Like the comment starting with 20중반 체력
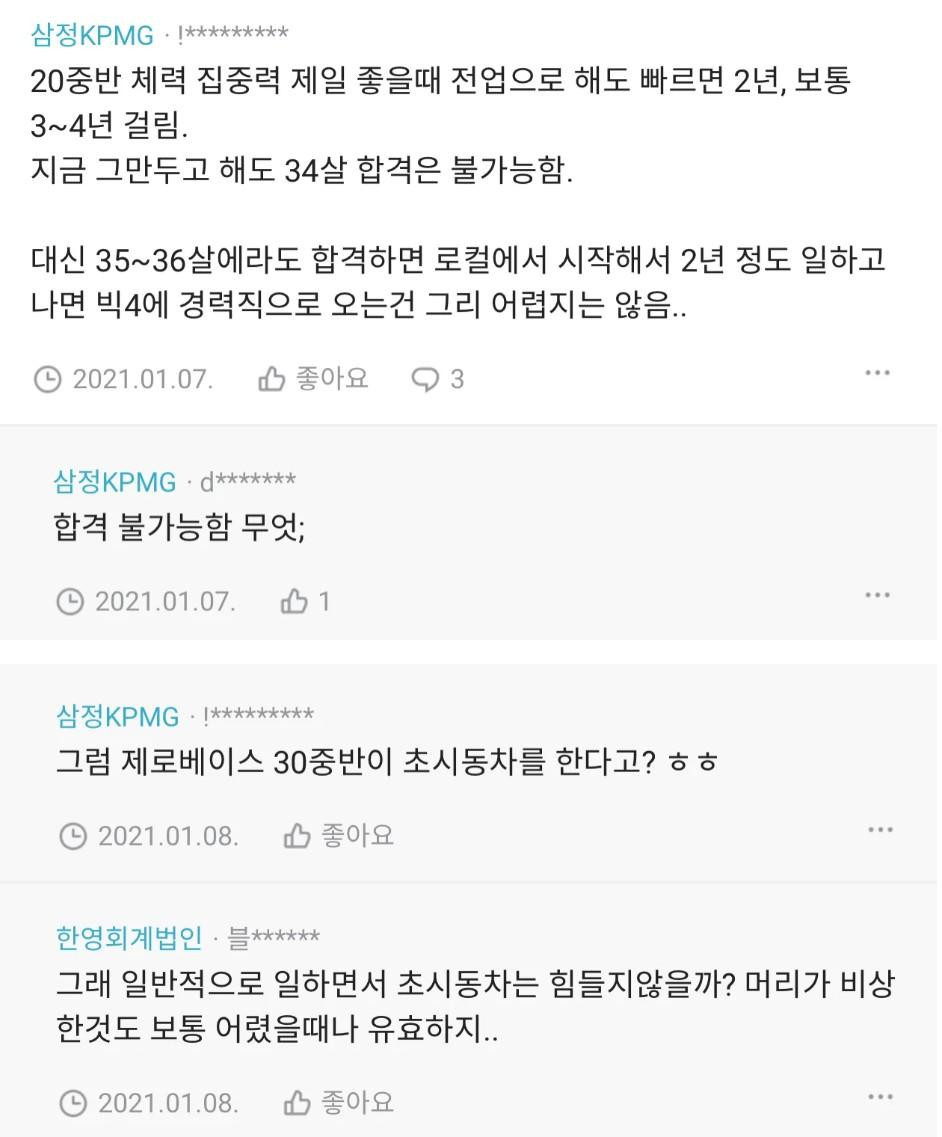Screen dimensions: 942x1137 point(313,379)
